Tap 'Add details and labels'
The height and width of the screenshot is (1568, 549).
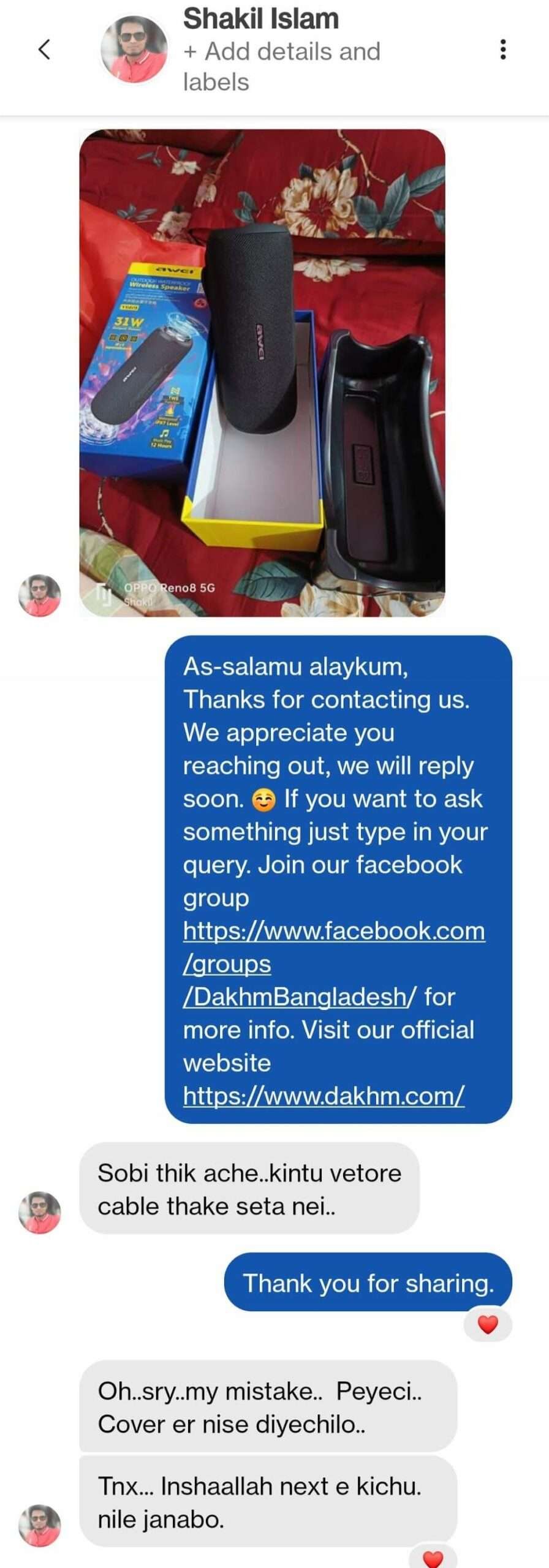click(281, 66)
